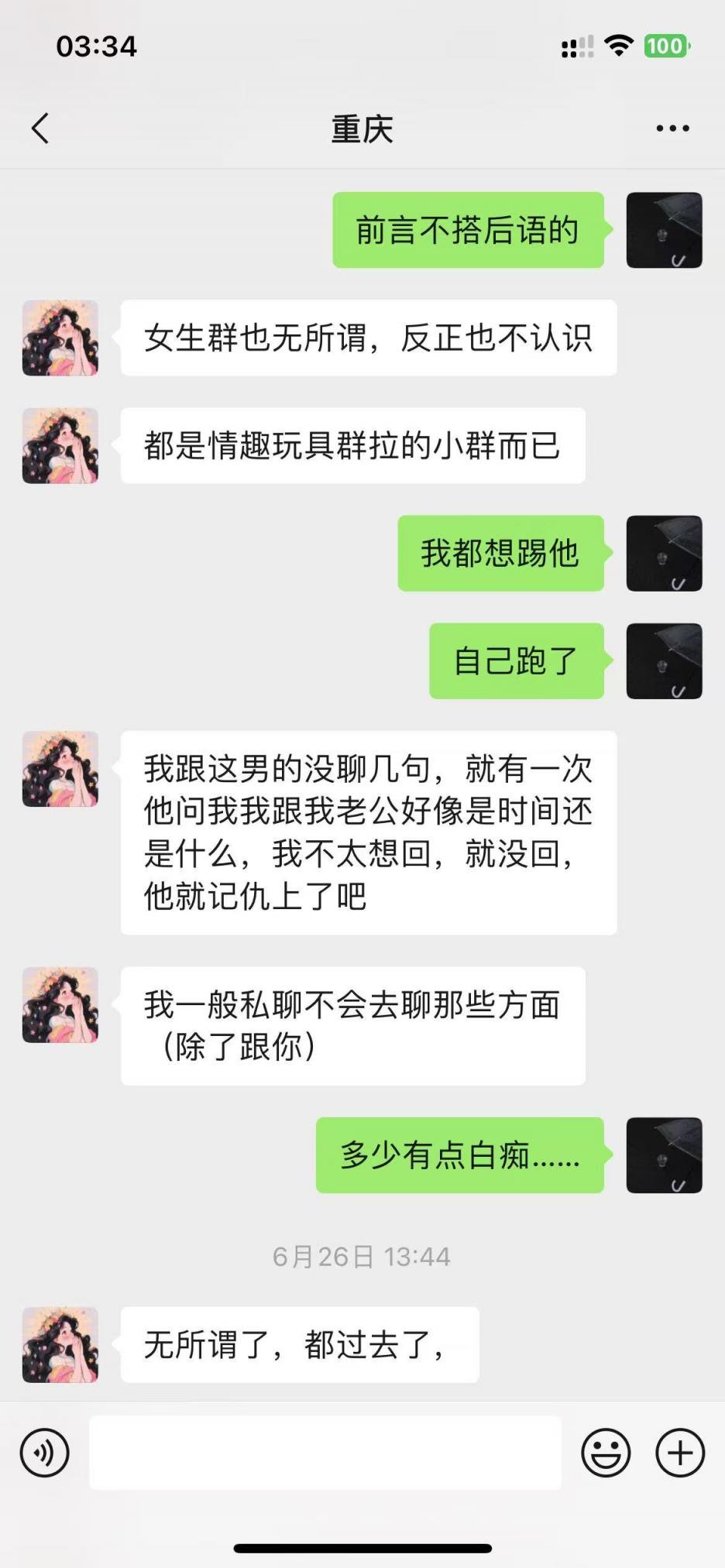Open the chat info overflow menu
The image size is (725, 1568).
pyautogui.click(x=672, y=129)
